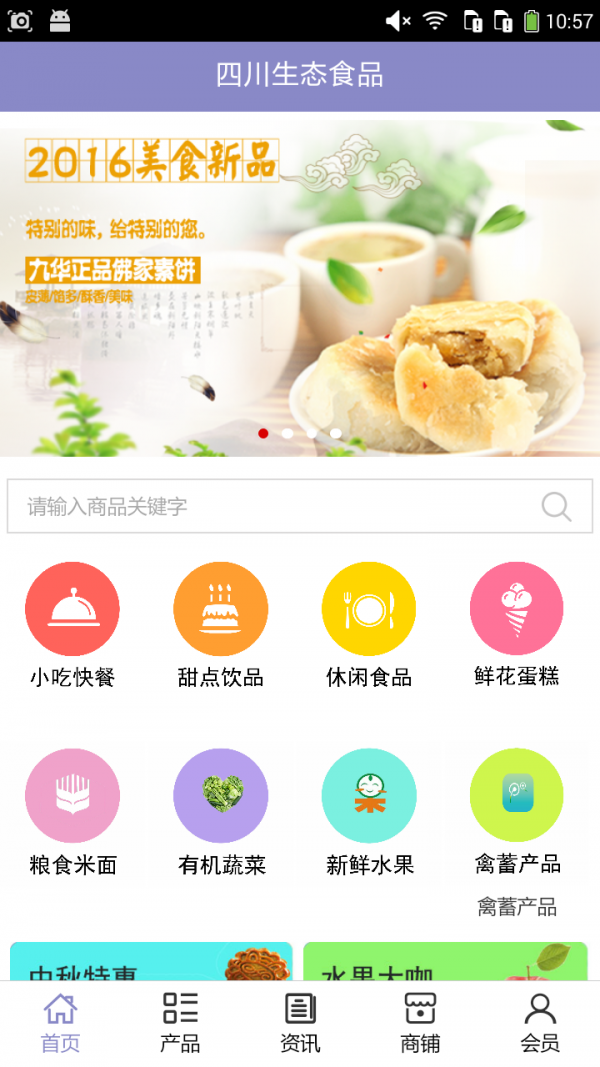Go to the 资讯 tab
The height and width of the screenshot is (1067, 600).
[x=300, y=1023]
